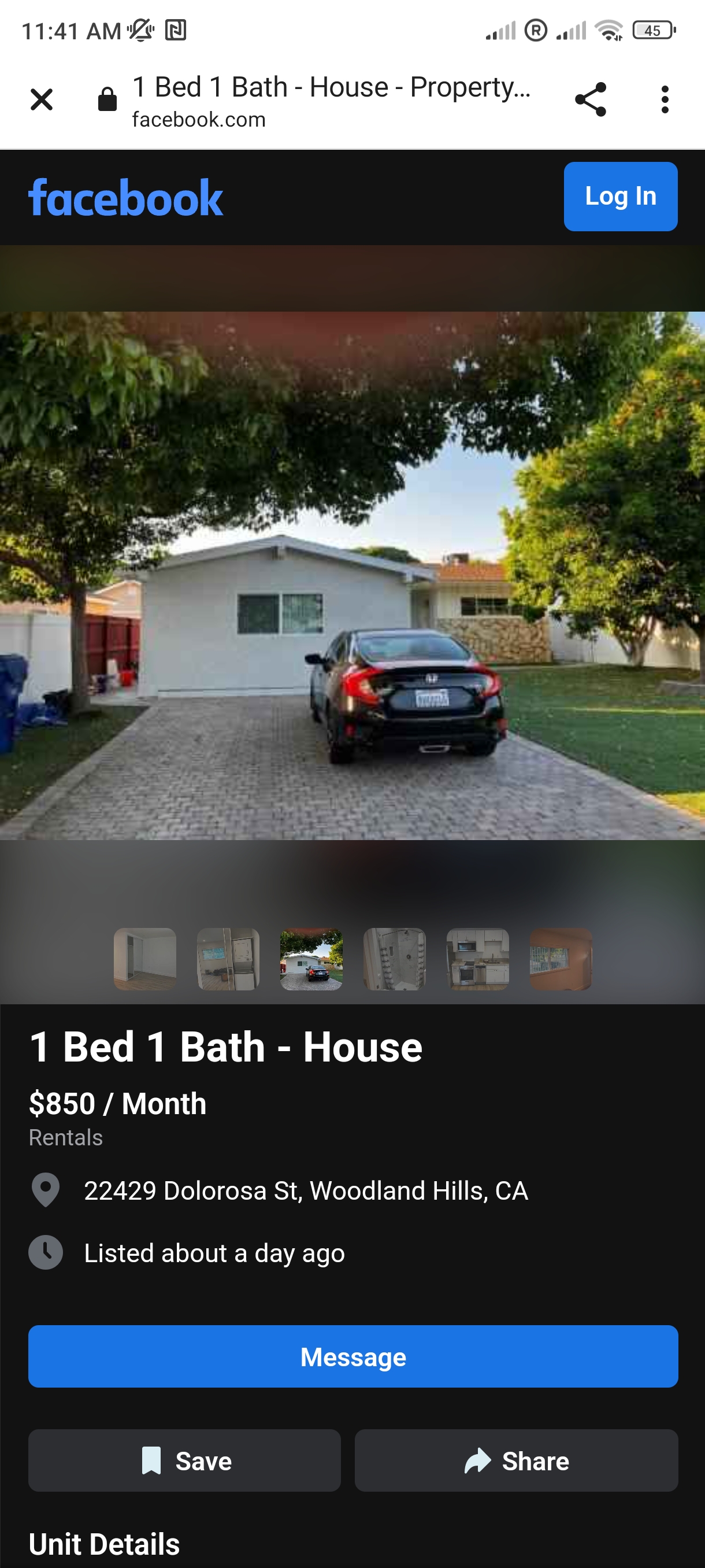Save this listing
Viewport: 705px width, 1568px height.
(184, 1460)
